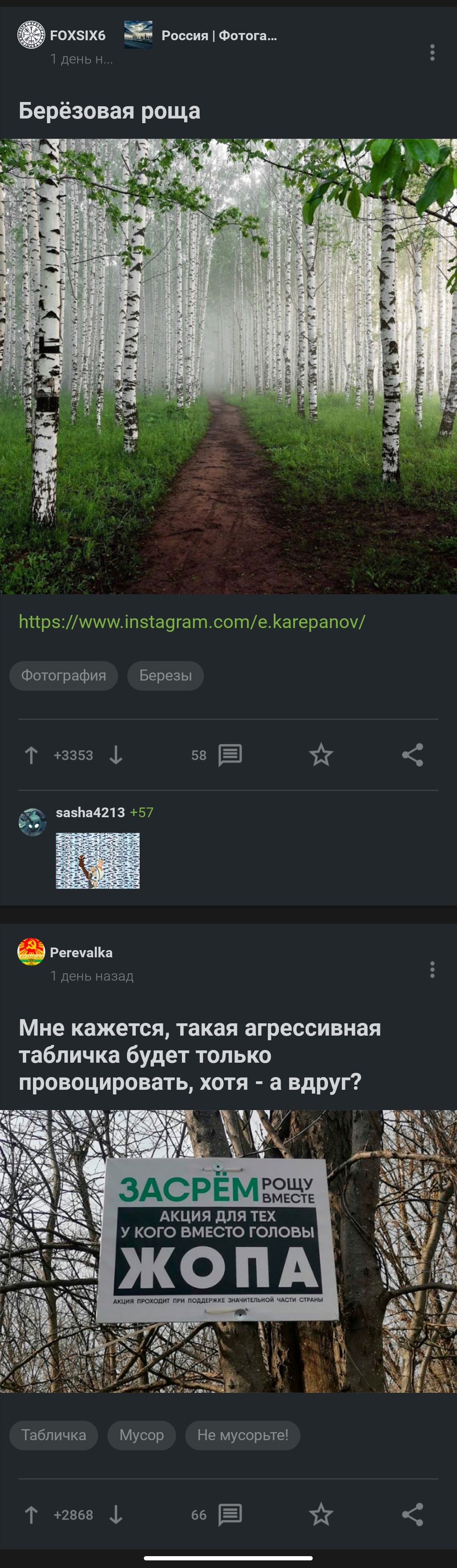Open FOXSIX6's profile
This screenshot has width=457, height=1568.
pos(77,36)
